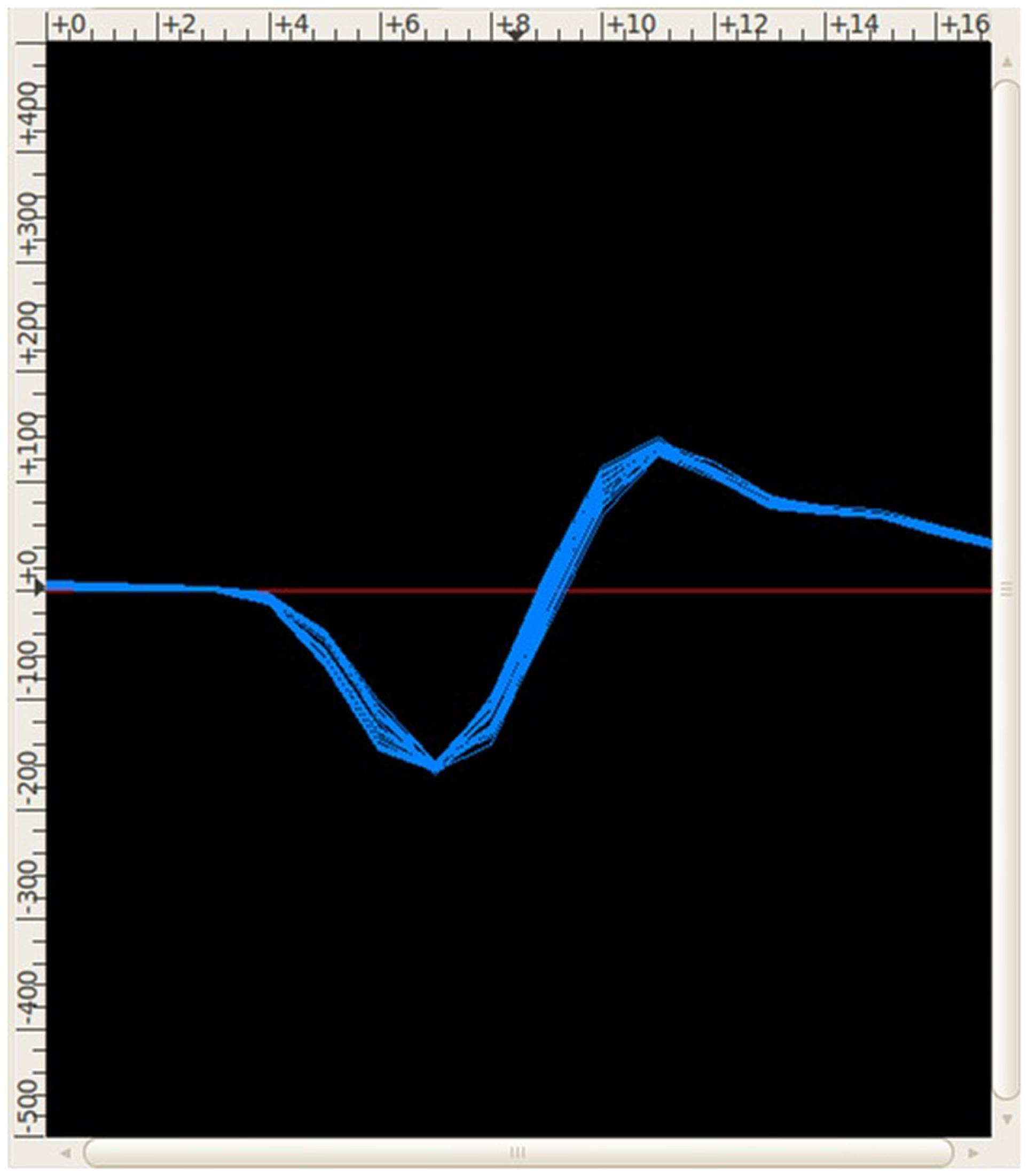Click the vertical scrollbar's down arrow
The width and height of the screenshot is (1028, 1176).
click(1007, 1119)
